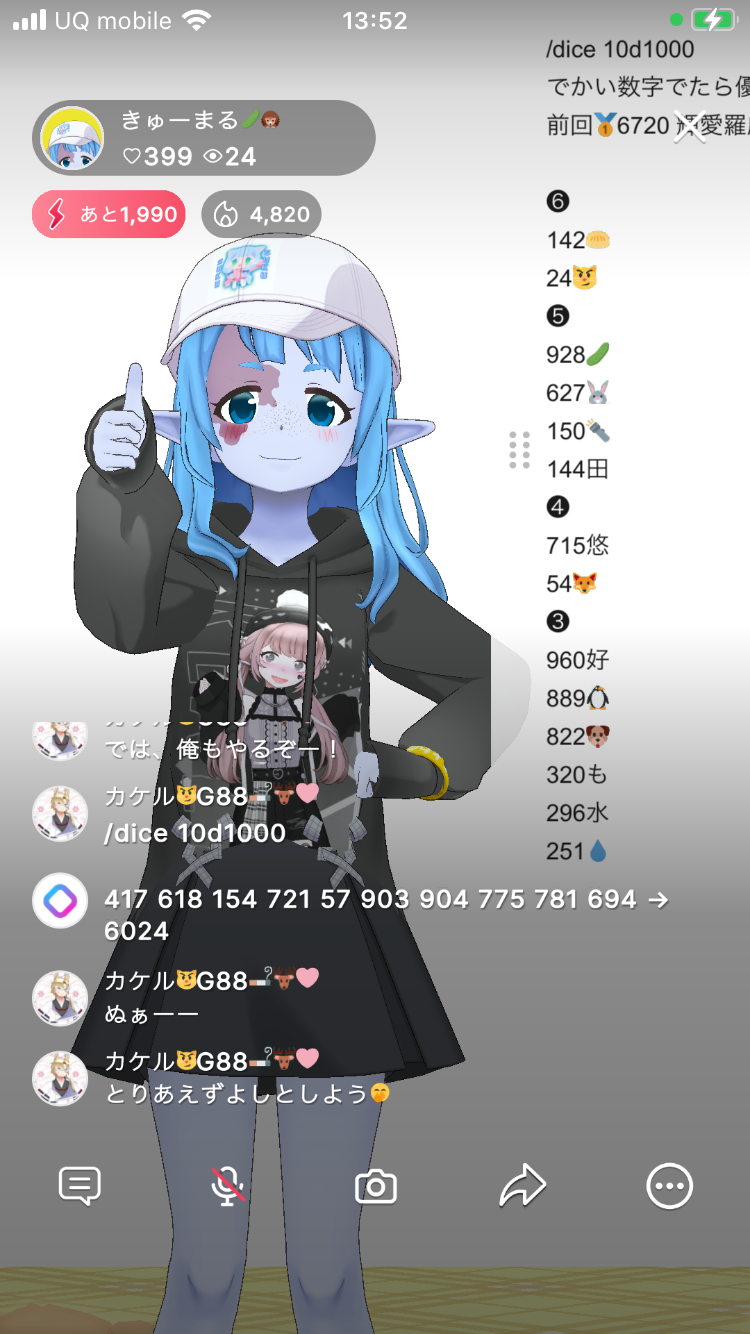
Task: Share this live stream
Action: pos(522,1186)
